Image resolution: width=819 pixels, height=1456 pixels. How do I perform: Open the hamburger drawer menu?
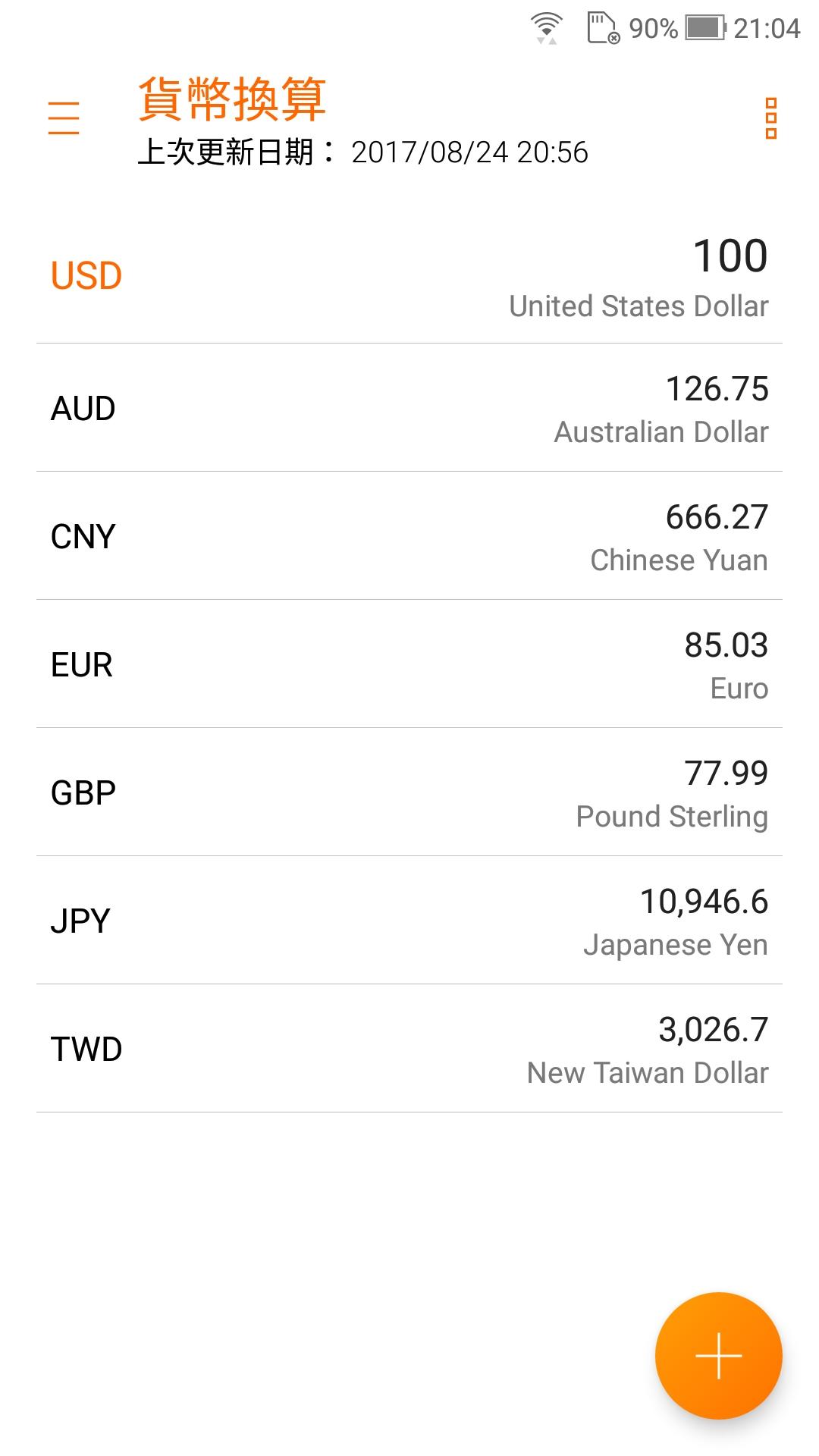[x=64, y=118]
